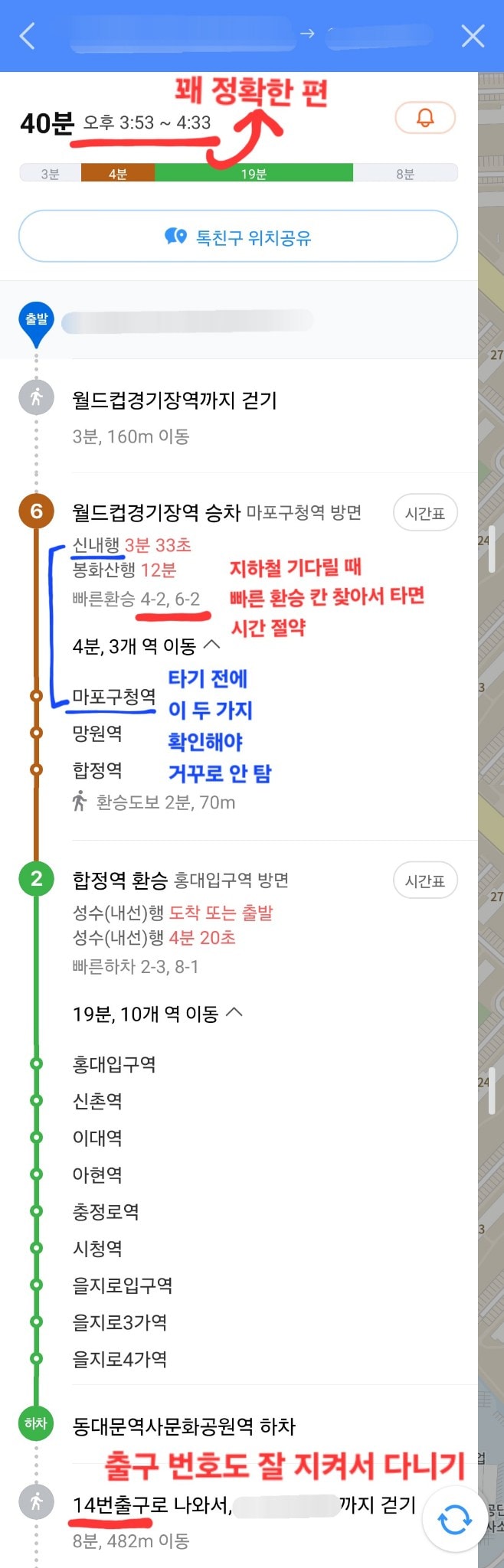Screen dimensions: 504x1568
Task: Open 시간표 for 합정역 환승
Action: (425, 881)
